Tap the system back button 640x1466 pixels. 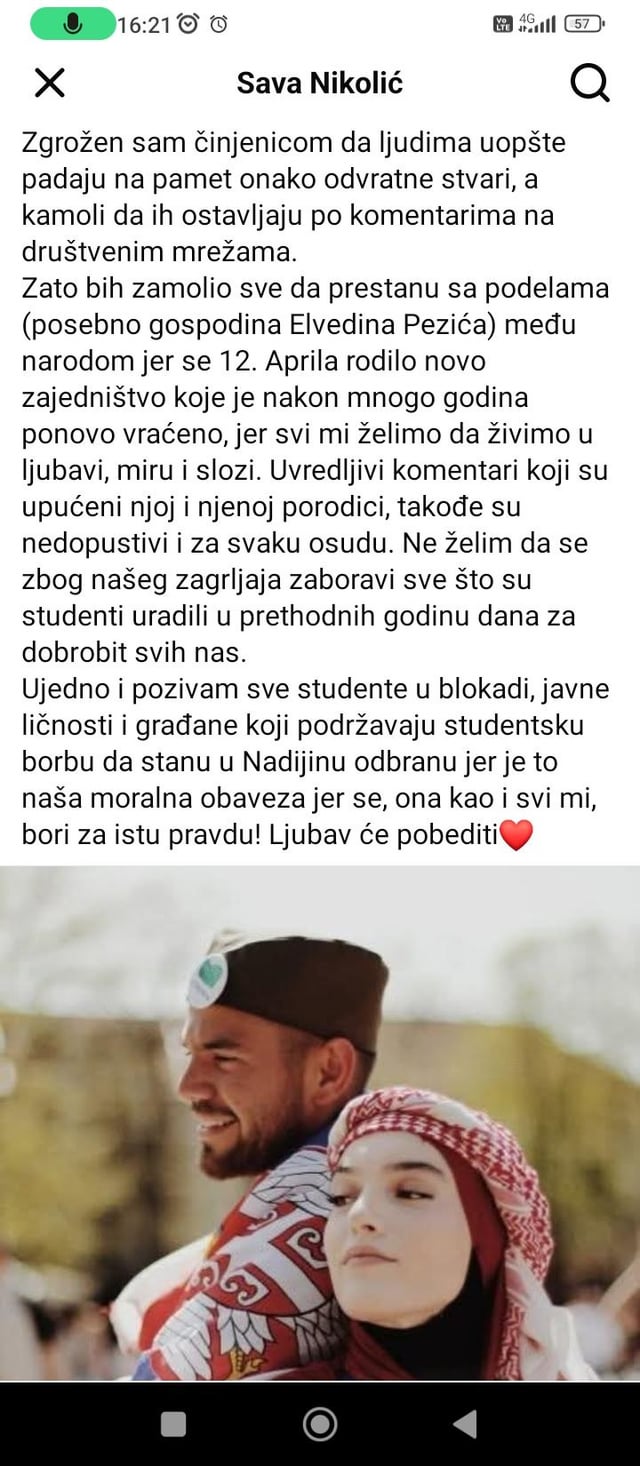[464, 1423]
